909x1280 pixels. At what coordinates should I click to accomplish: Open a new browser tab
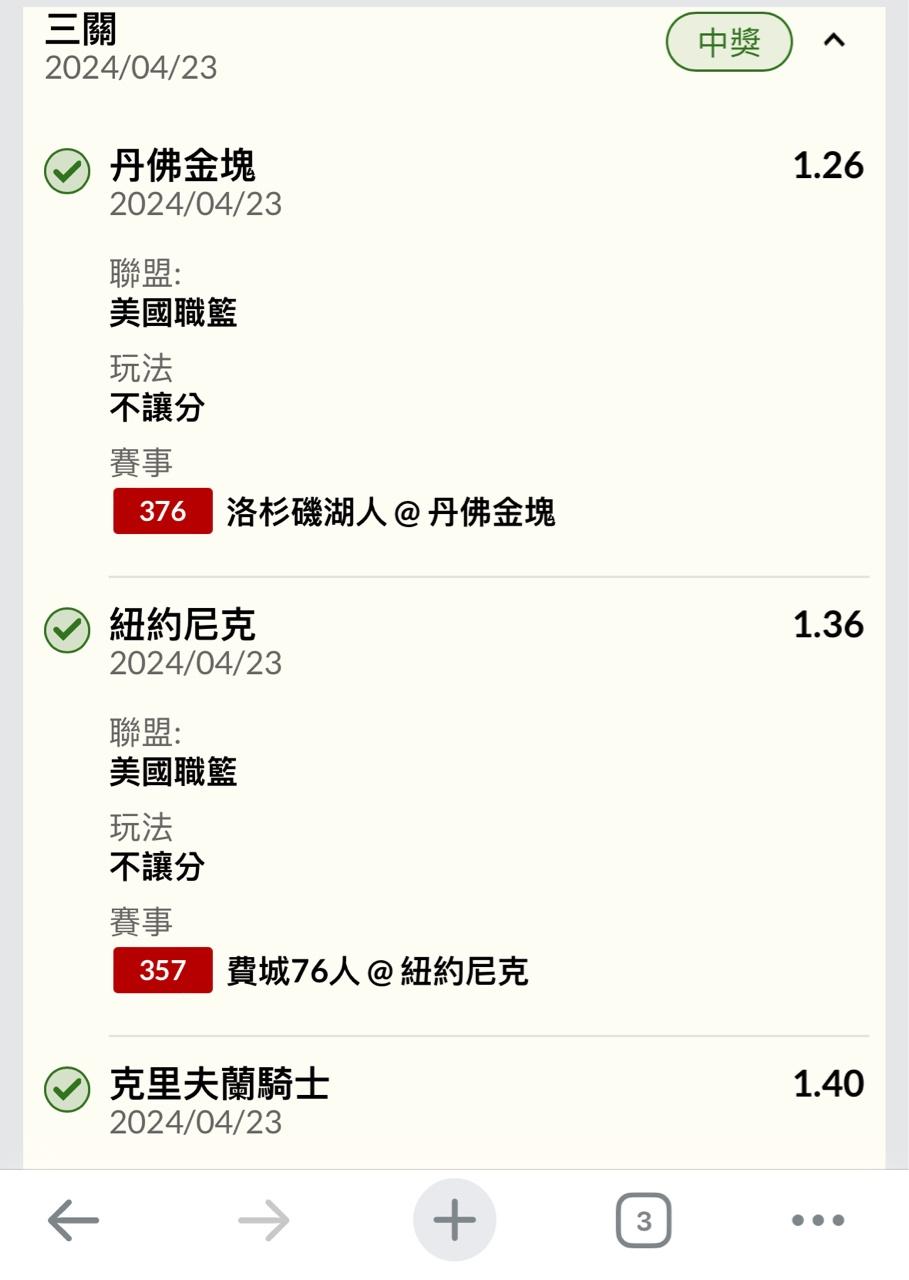pyautogui.click(x=454, y=1220)
